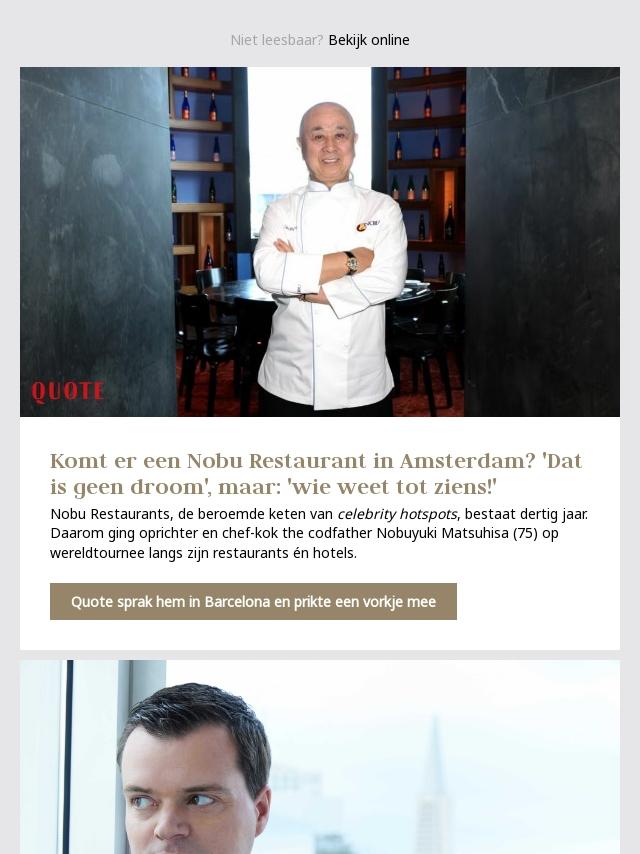Screen dimensions: 640x854
Task: Open the second article photo of man
Action: 320,757
